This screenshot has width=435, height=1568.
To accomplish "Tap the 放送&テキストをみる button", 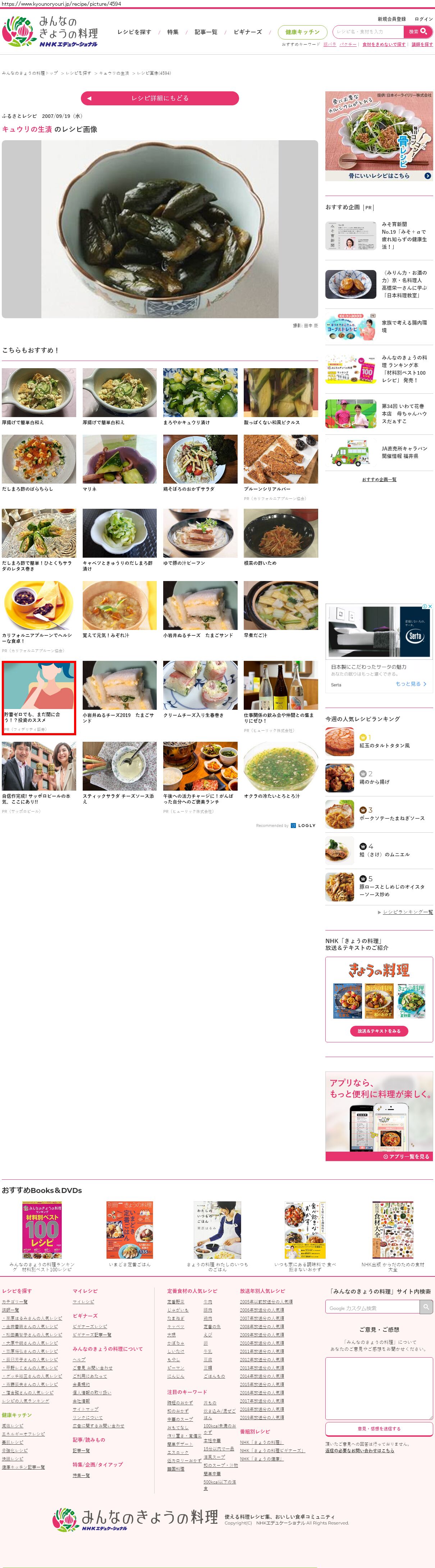I will (x=379, y=1030).
